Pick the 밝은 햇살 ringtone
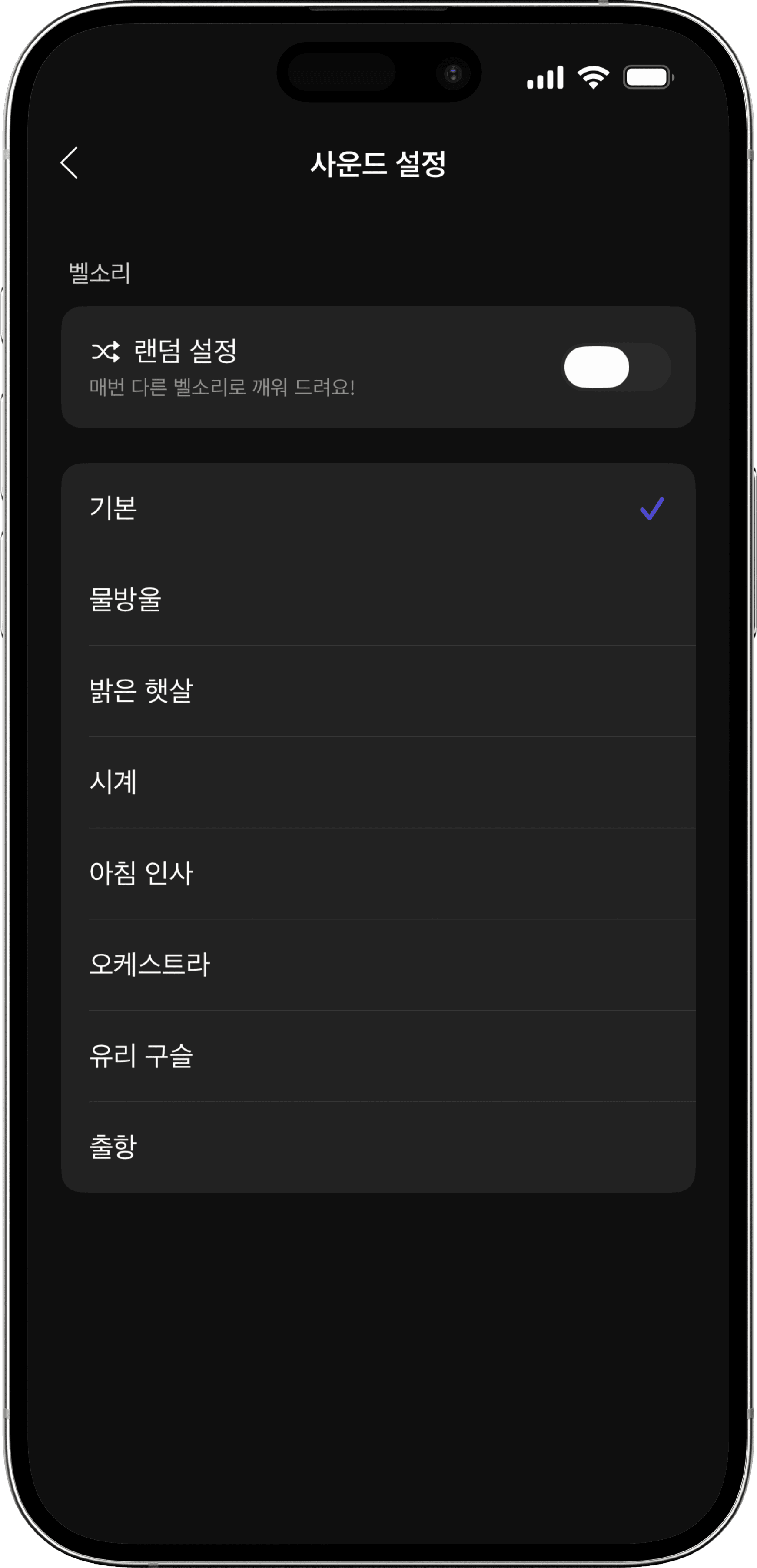The image size is (757, 1568). (x=378, y=691)
